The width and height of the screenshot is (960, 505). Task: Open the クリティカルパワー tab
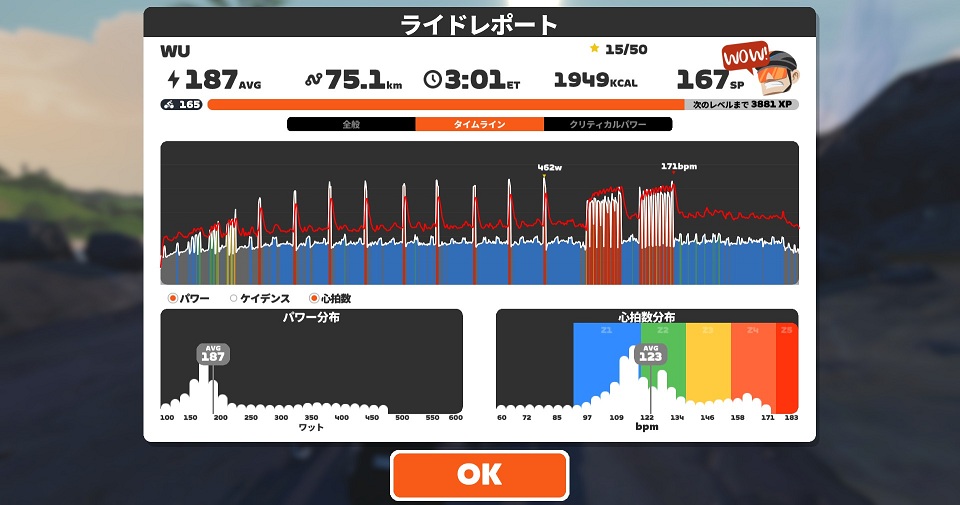click(608, 124)
